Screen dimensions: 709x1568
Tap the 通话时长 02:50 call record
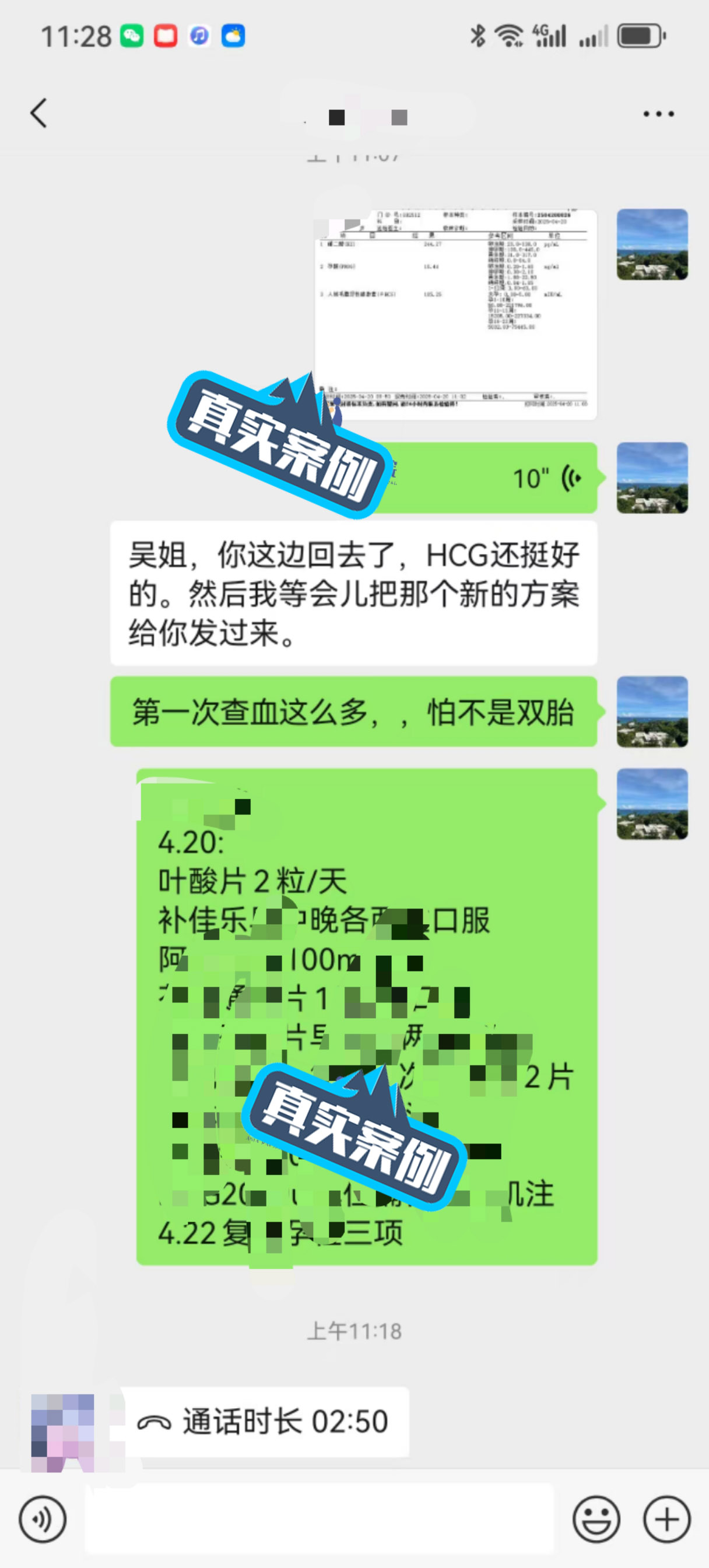265,1422
